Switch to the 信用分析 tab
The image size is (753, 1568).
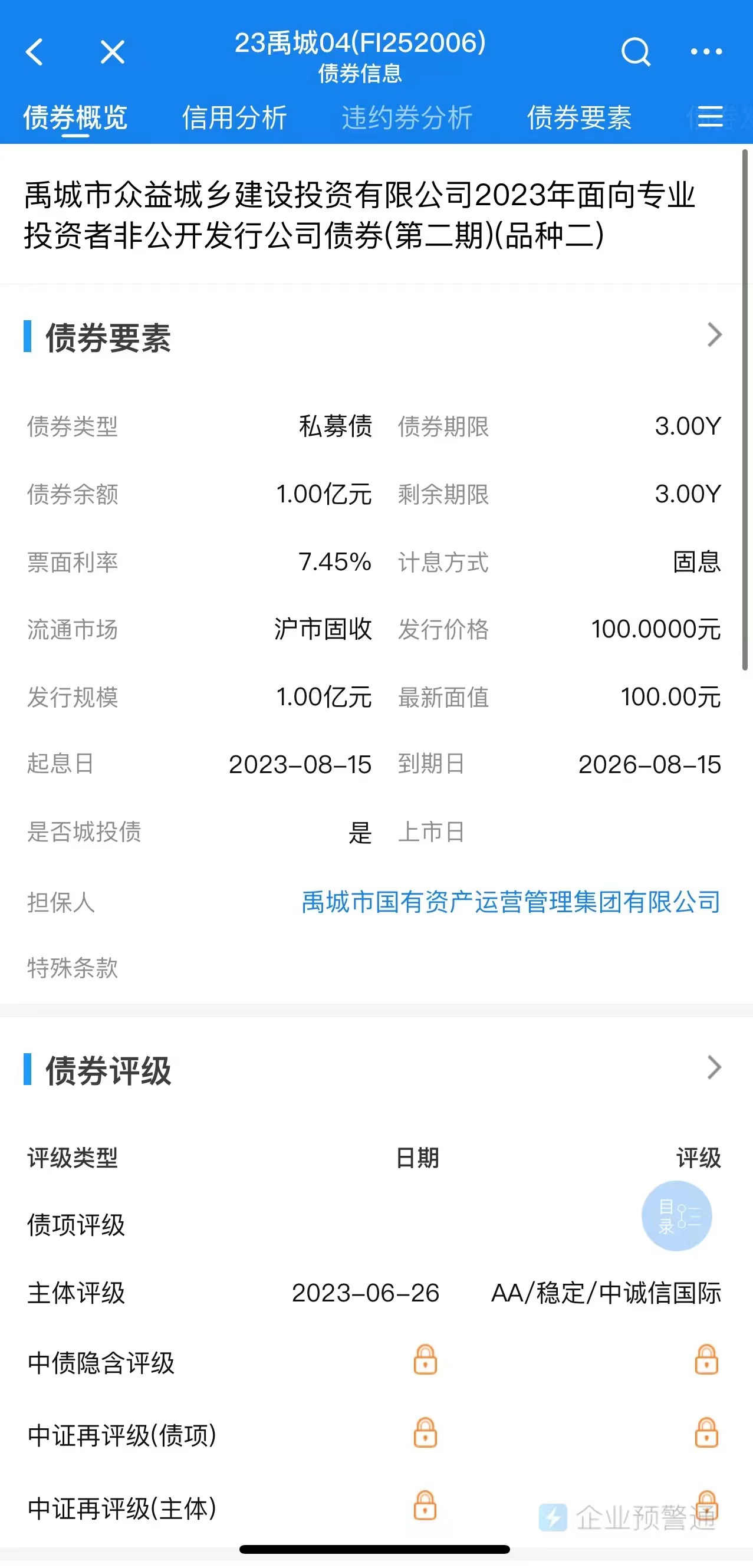234,117
